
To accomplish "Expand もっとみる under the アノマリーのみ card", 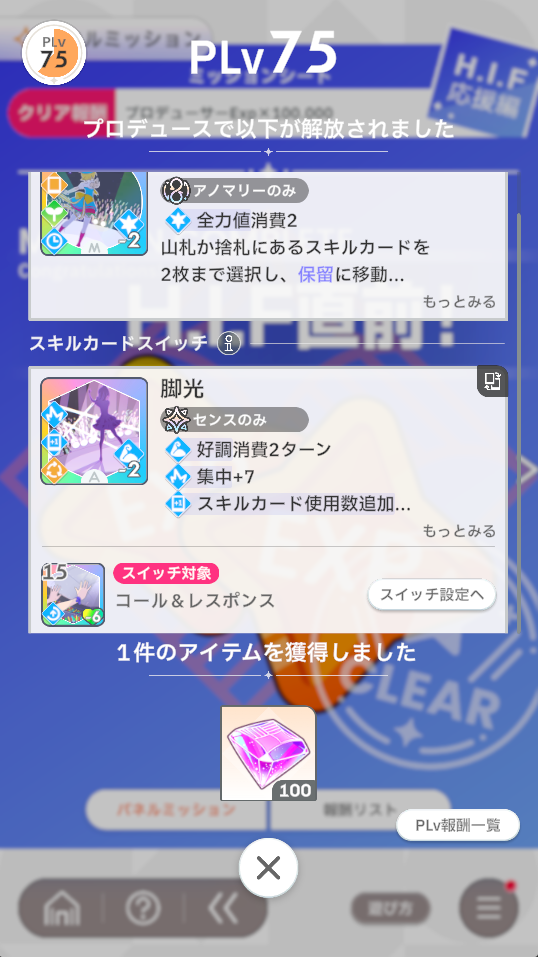I will (459, 301).
